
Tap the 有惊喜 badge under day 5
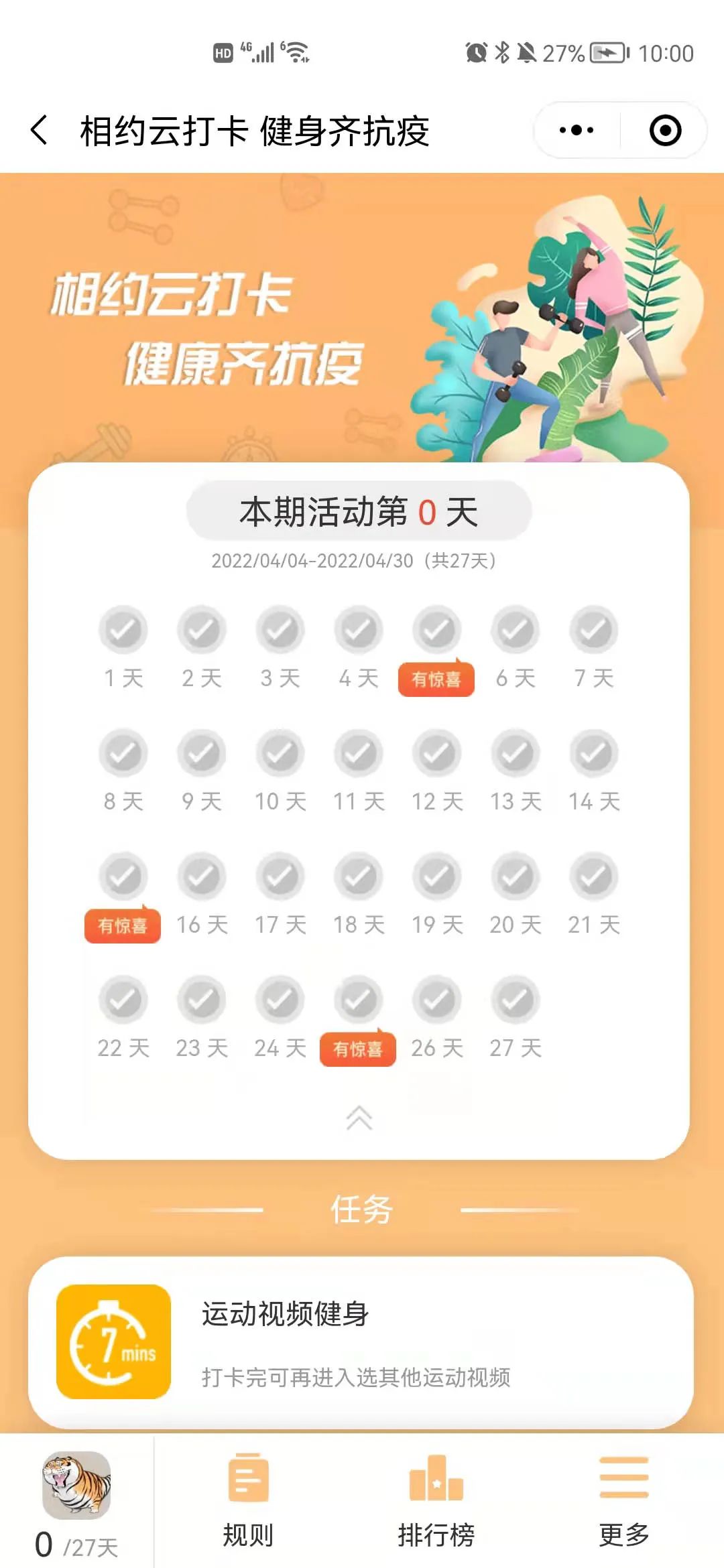pyautogui.click(x=436, y=679)
